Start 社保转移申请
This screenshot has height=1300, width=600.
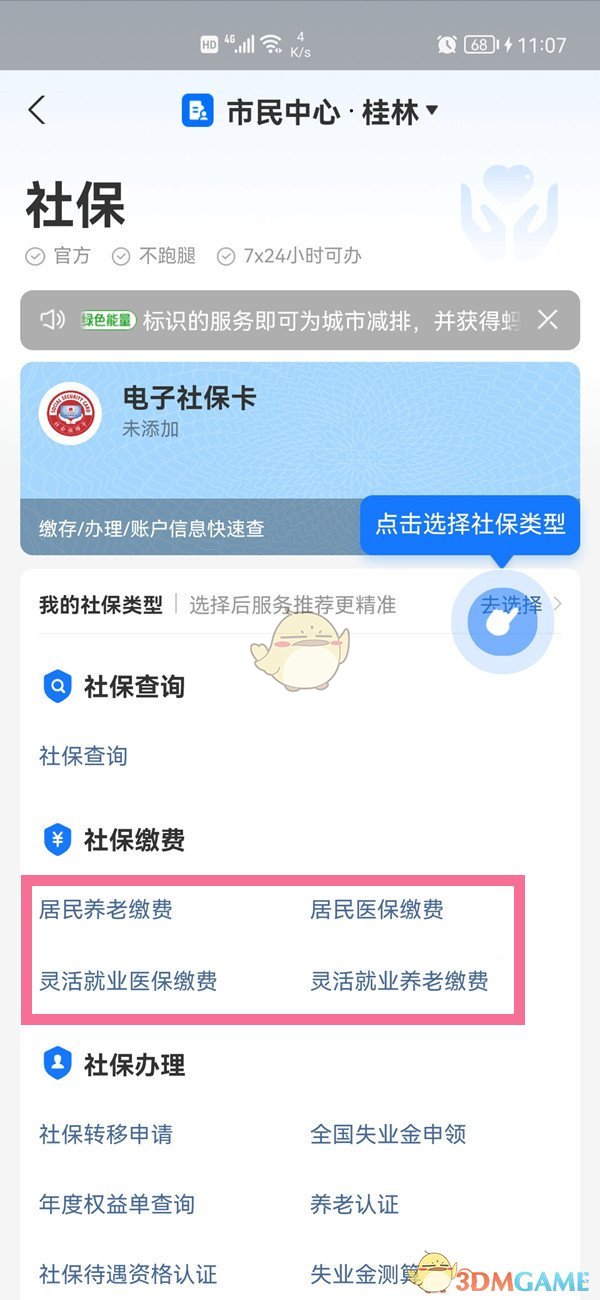click(x=105, y=1134)
